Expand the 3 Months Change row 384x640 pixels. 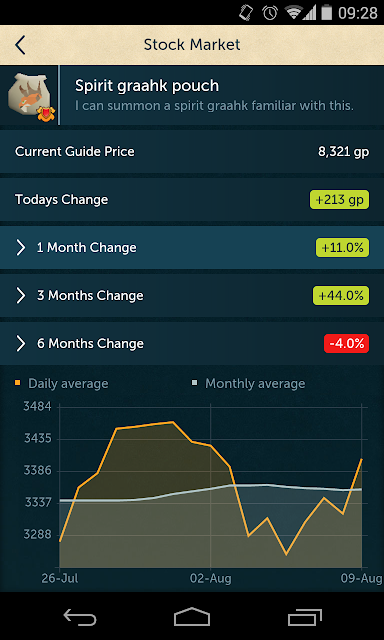coord(192,296)
